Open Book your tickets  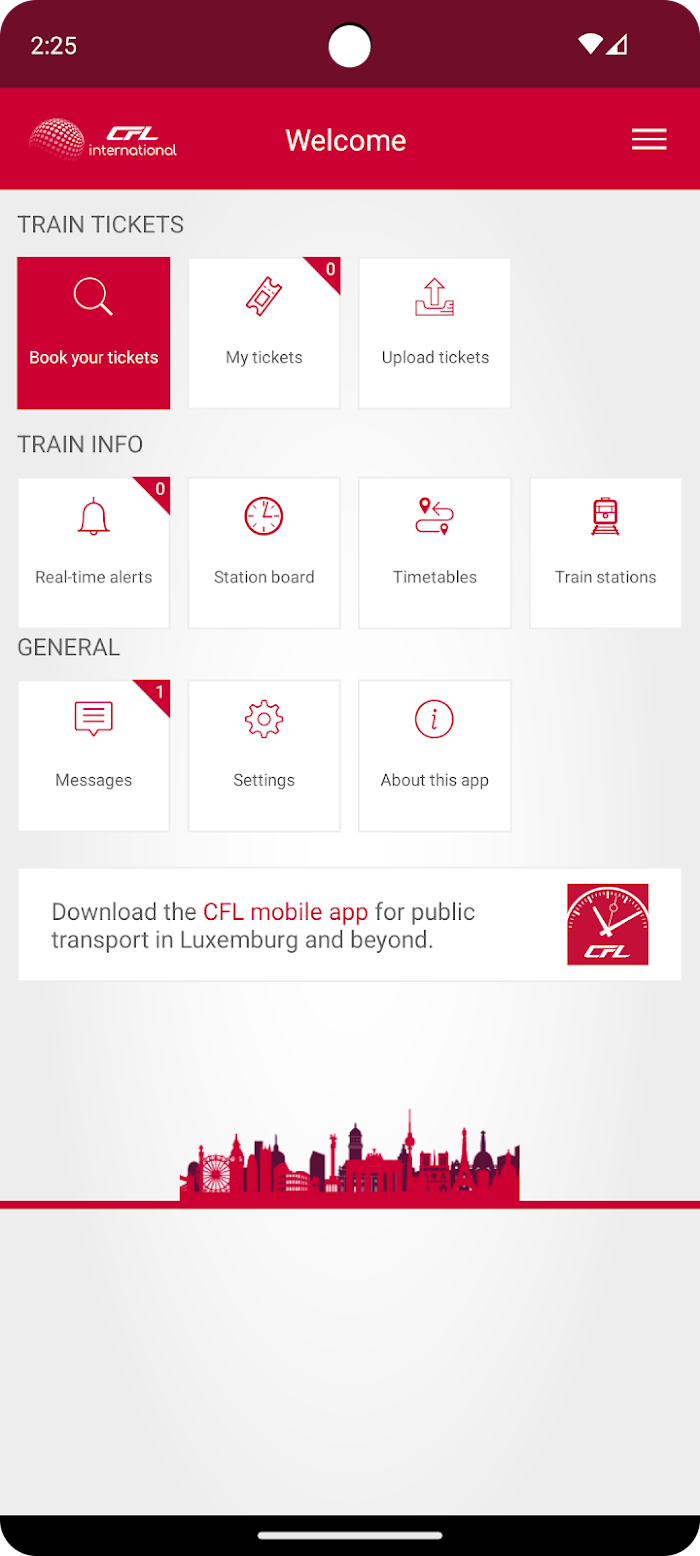tap(94, 333)
